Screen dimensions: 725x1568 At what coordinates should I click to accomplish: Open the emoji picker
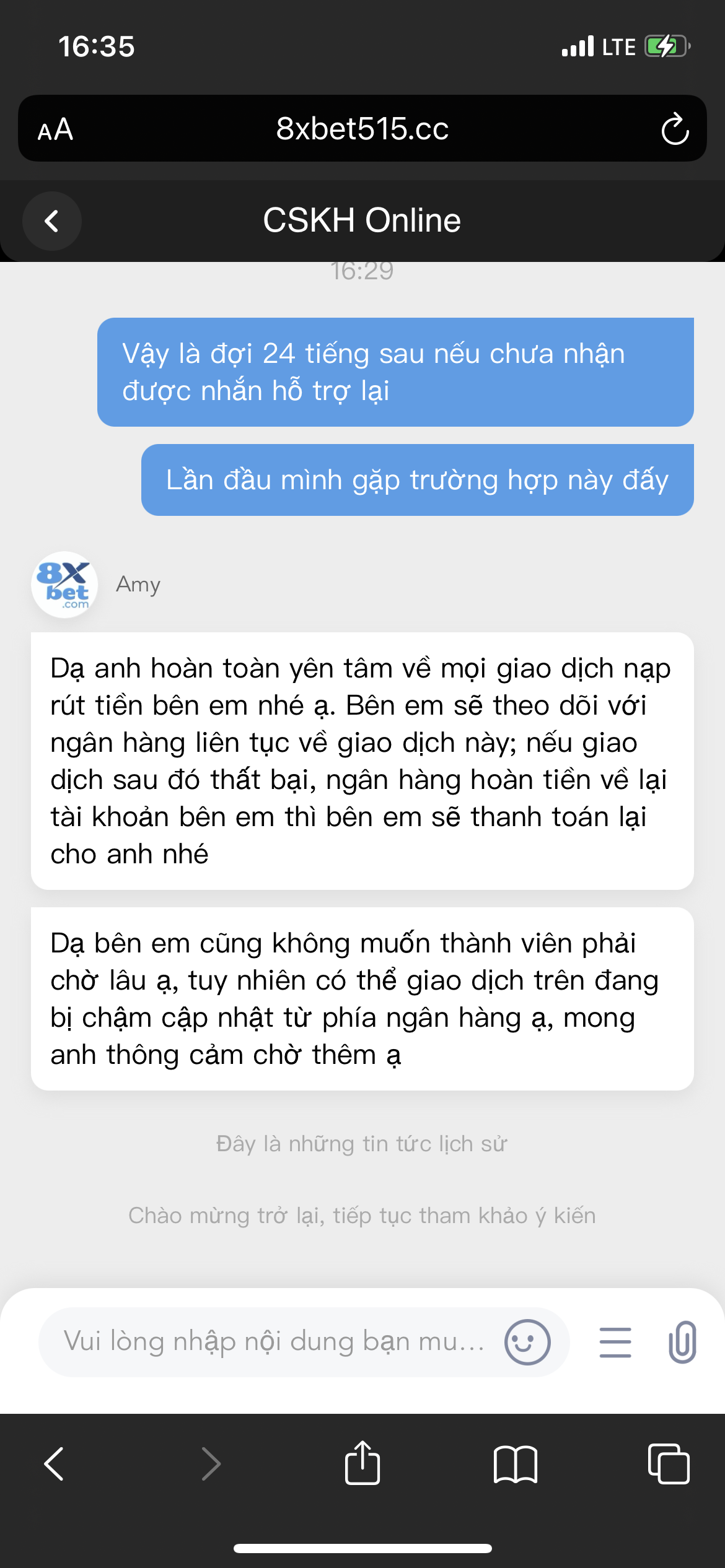pyautogui.click(x=527, y=1342)
